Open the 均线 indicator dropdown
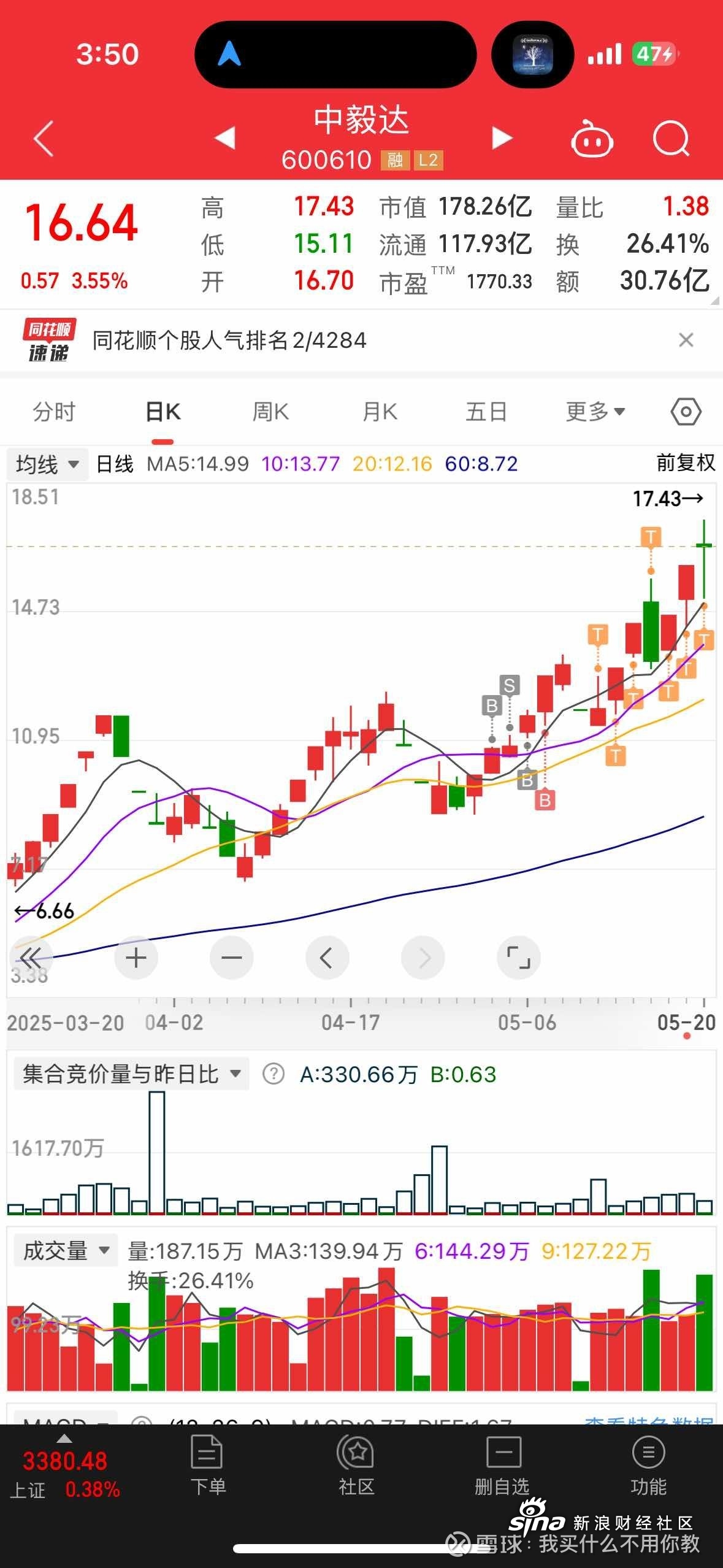This screenshot has height=1568, width=723. click(47, 464)
